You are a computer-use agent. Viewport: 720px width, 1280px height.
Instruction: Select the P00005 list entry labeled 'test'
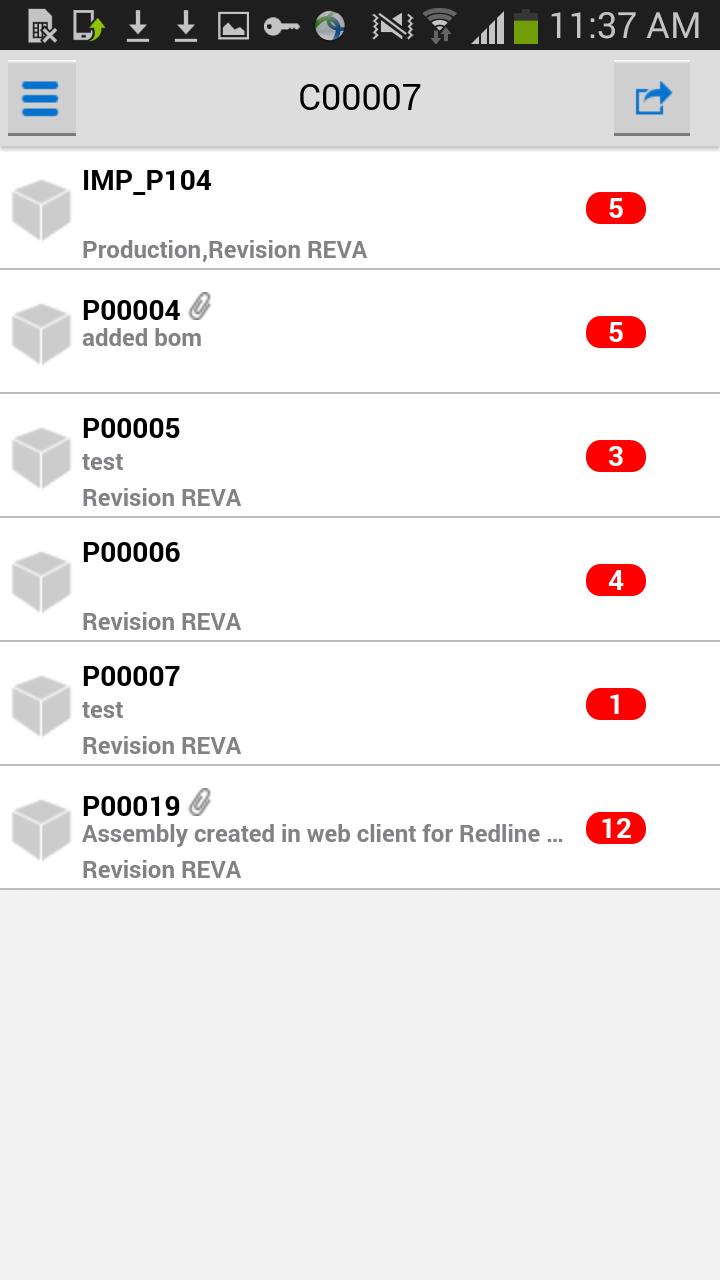[x=300, y=457]
